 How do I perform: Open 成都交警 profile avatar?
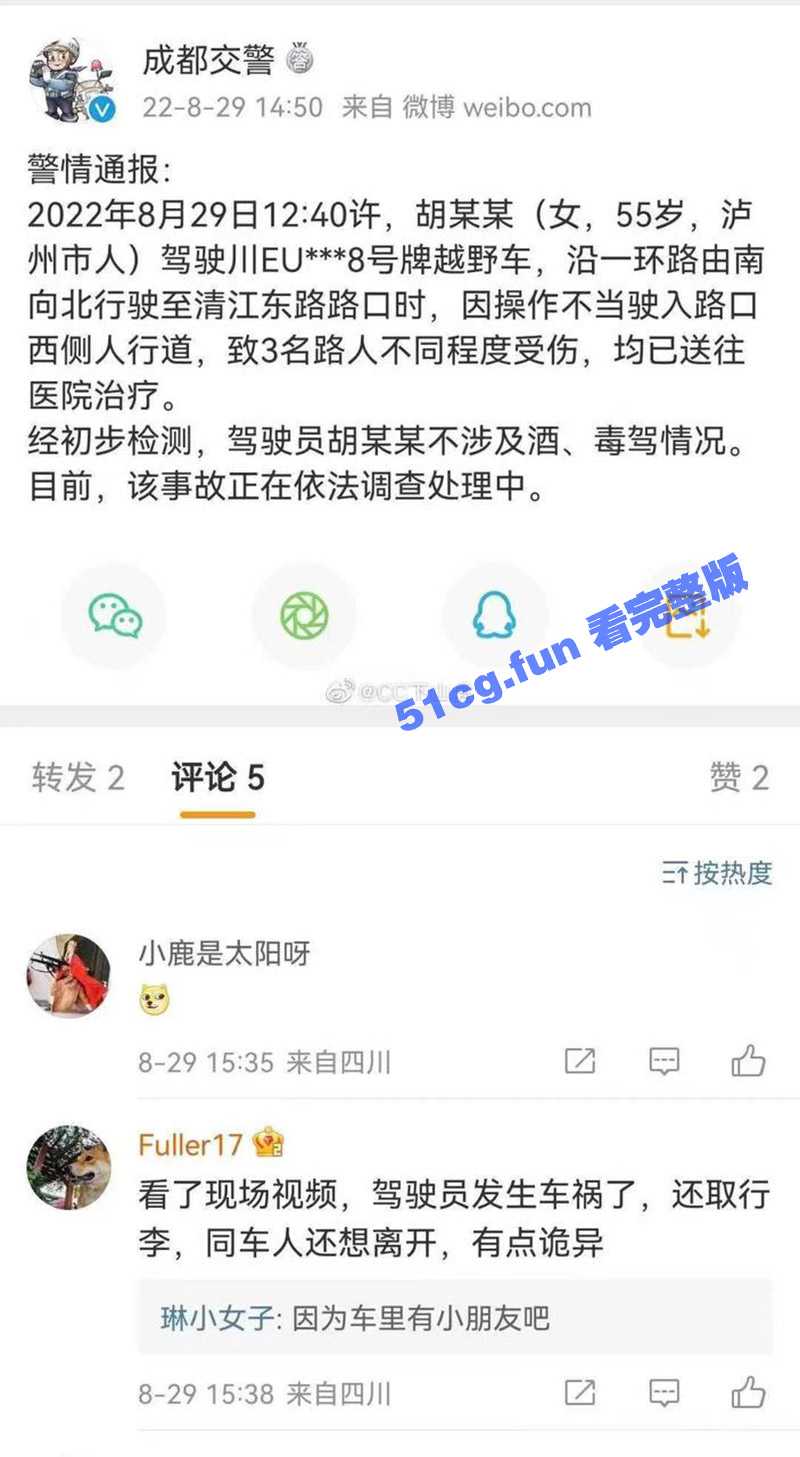click(77, 82)
